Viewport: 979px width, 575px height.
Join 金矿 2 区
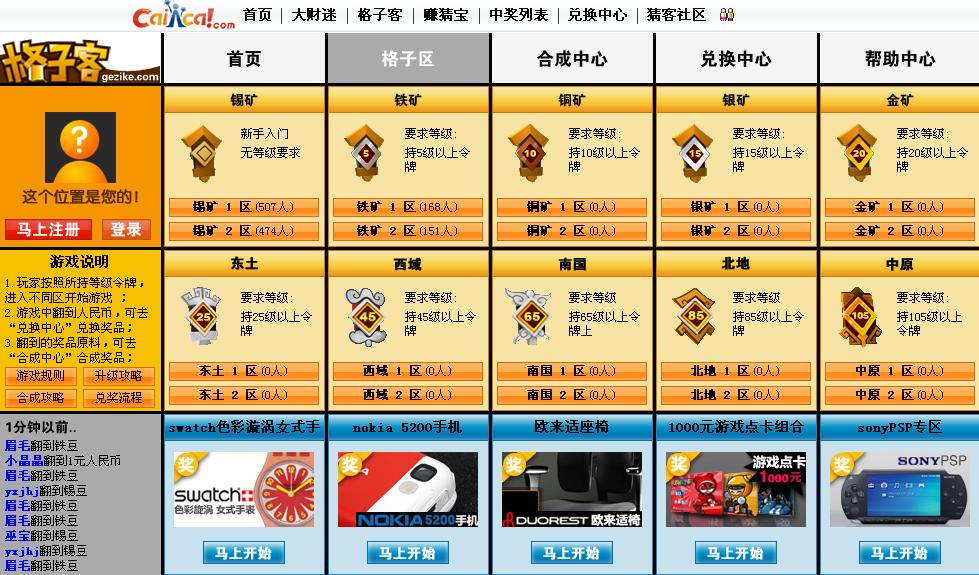(899, 231)
